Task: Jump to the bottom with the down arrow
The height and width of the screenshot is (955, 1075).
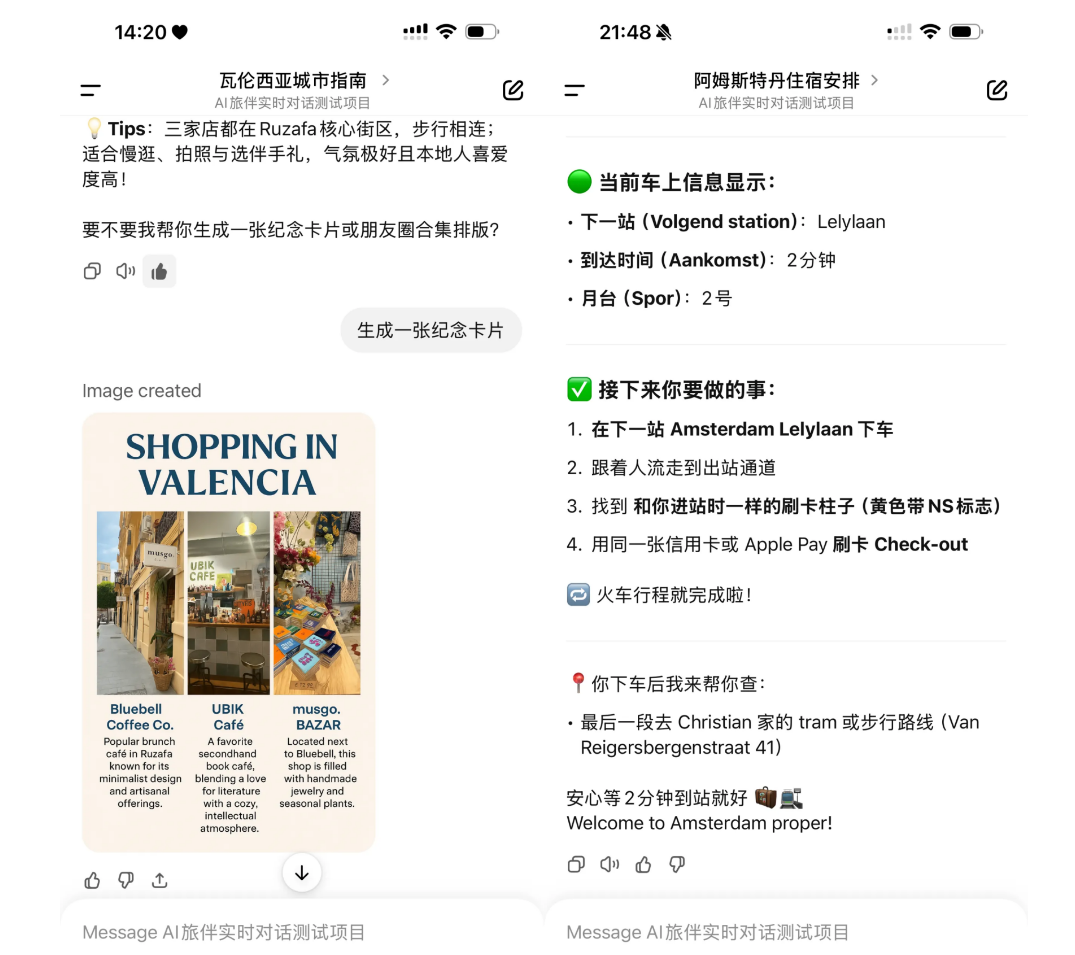Action: [302, 872]
